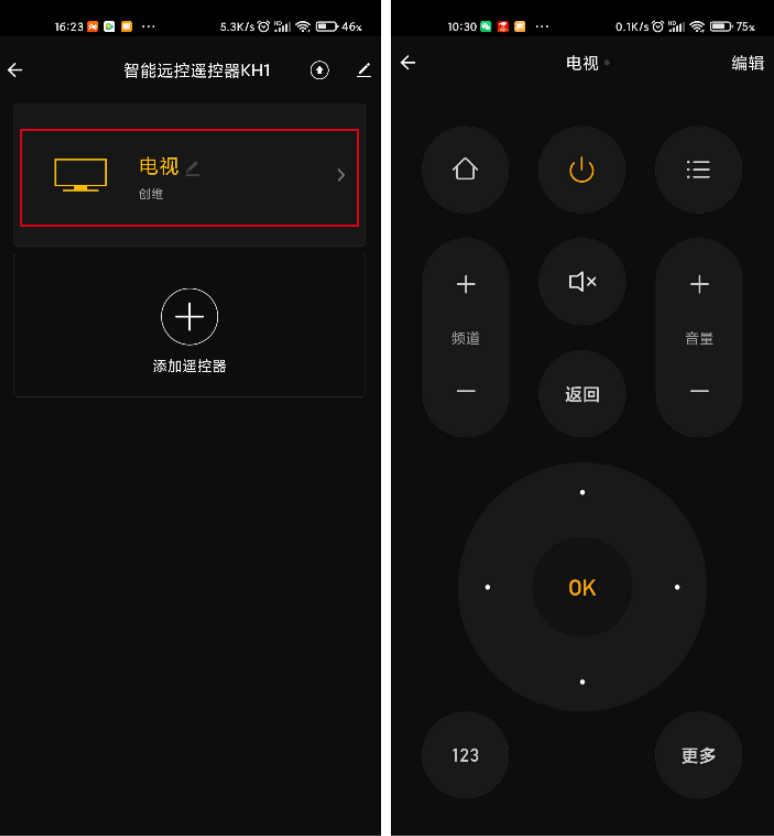Tap 返回 on the remote

pos(582,394)
